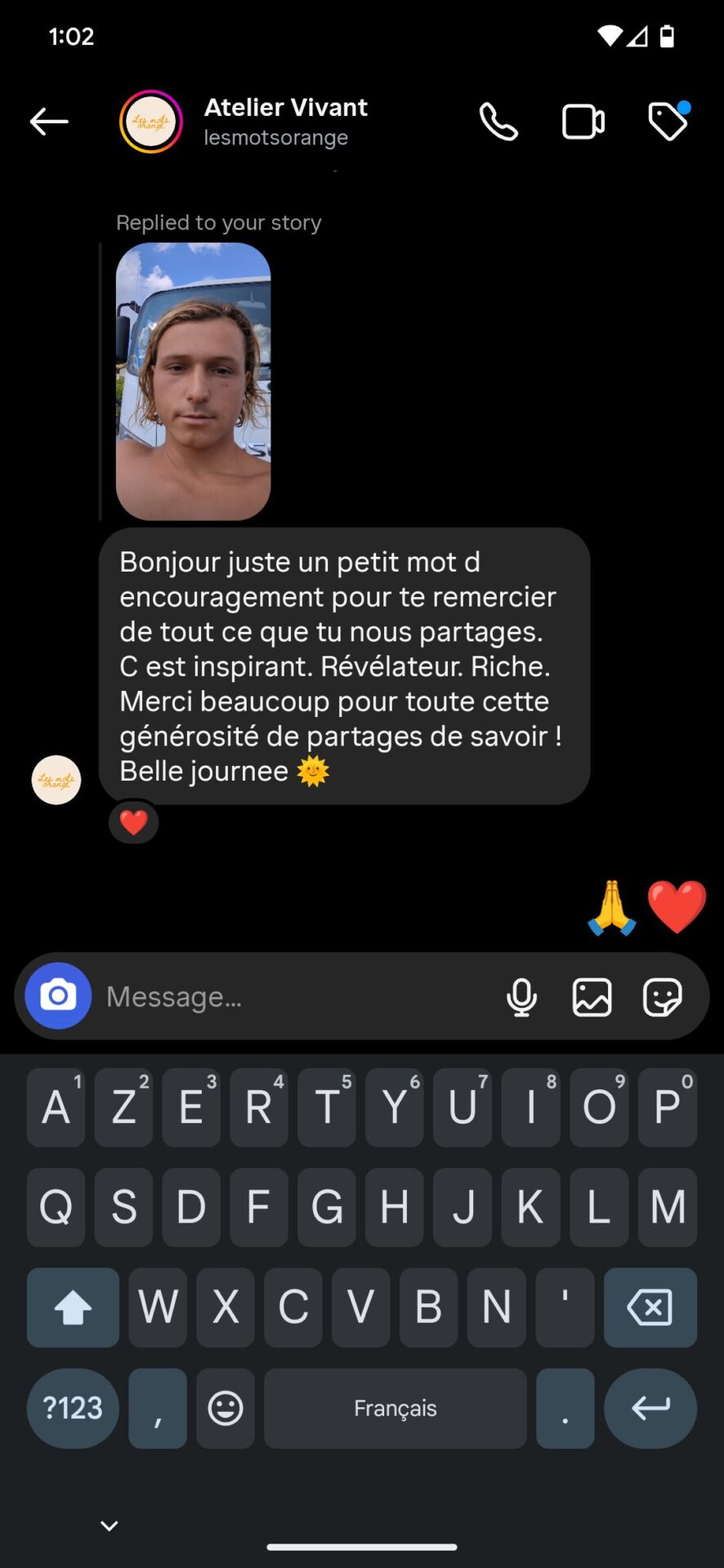Screen dimensions: 724x1568
Task: Start a video call with Atelier Vivant
Action: pyautogui.click(x=583, y=122)
